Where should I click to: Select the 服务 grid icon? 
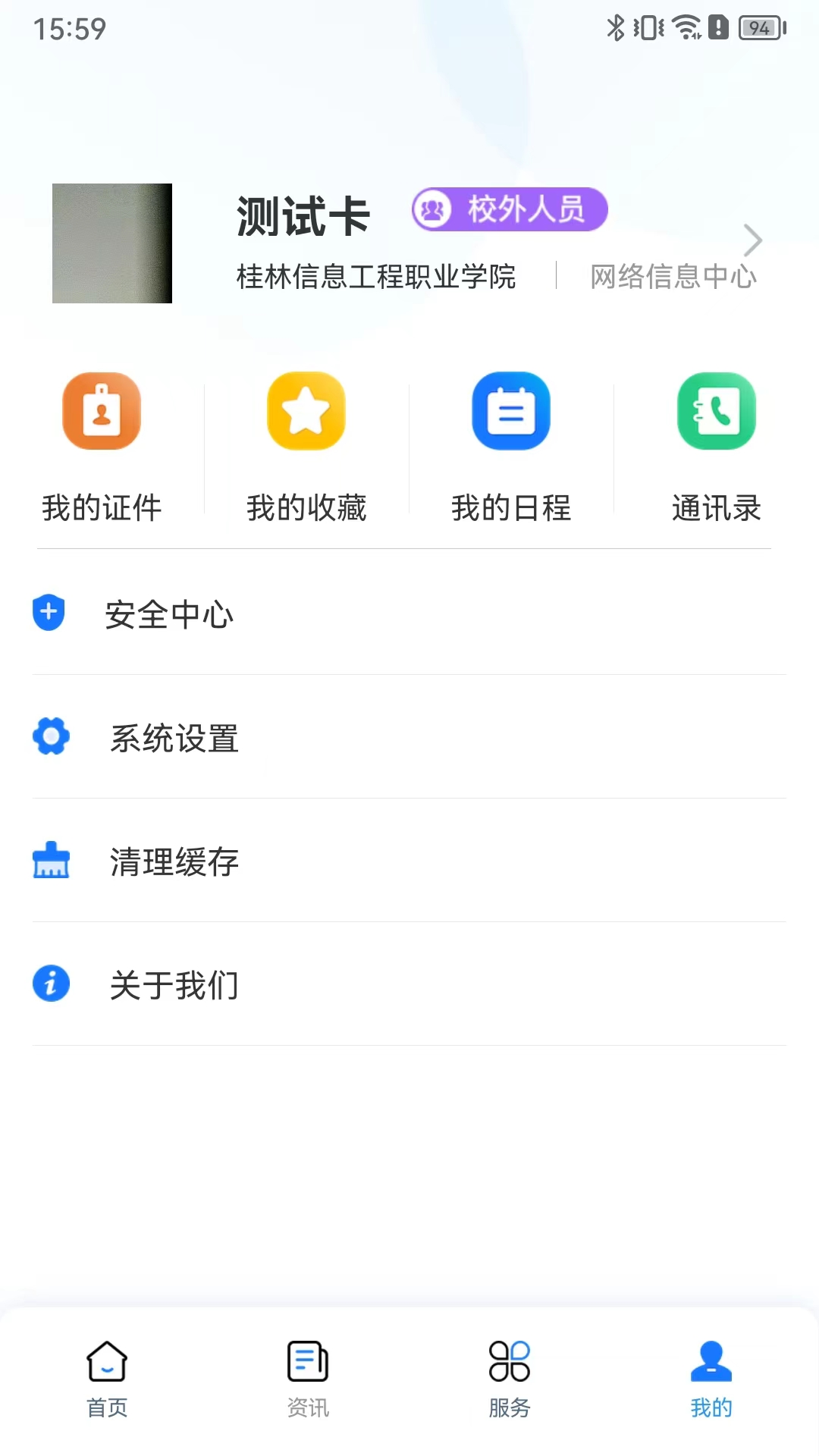[510, 1361]
